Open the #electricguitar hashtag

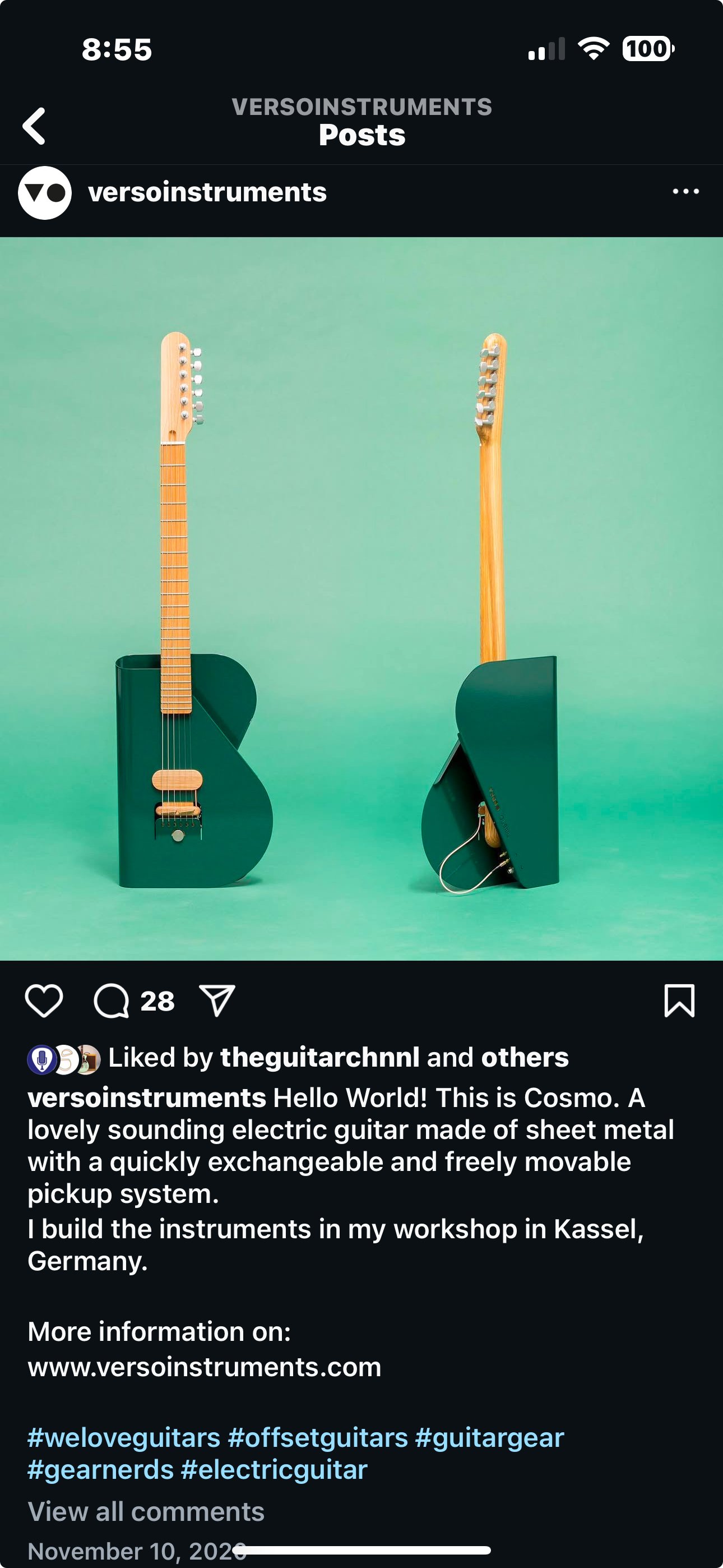275,1470
